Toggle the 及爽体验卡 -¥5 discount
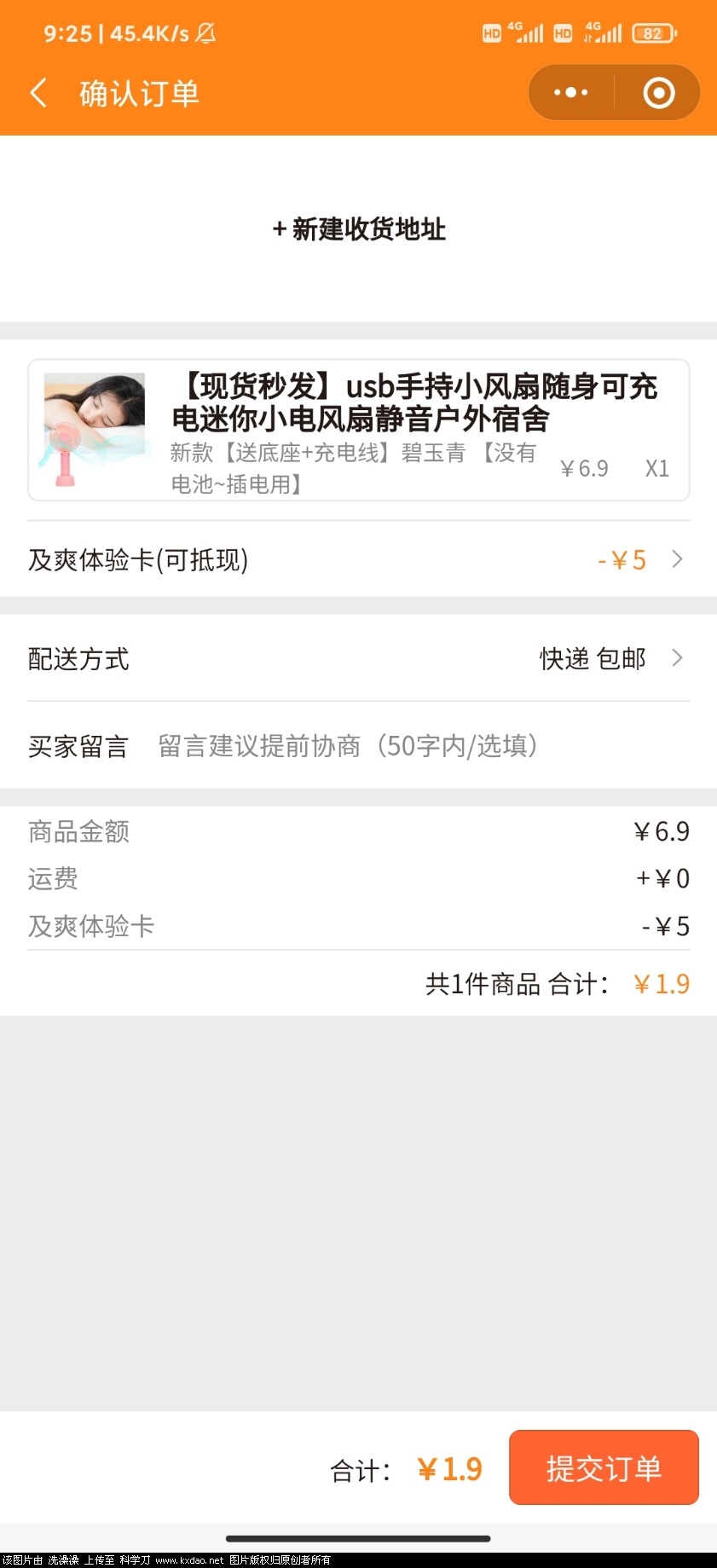Screen dimensions: 717x1568 pyautogui.click(x=622, y=560)
